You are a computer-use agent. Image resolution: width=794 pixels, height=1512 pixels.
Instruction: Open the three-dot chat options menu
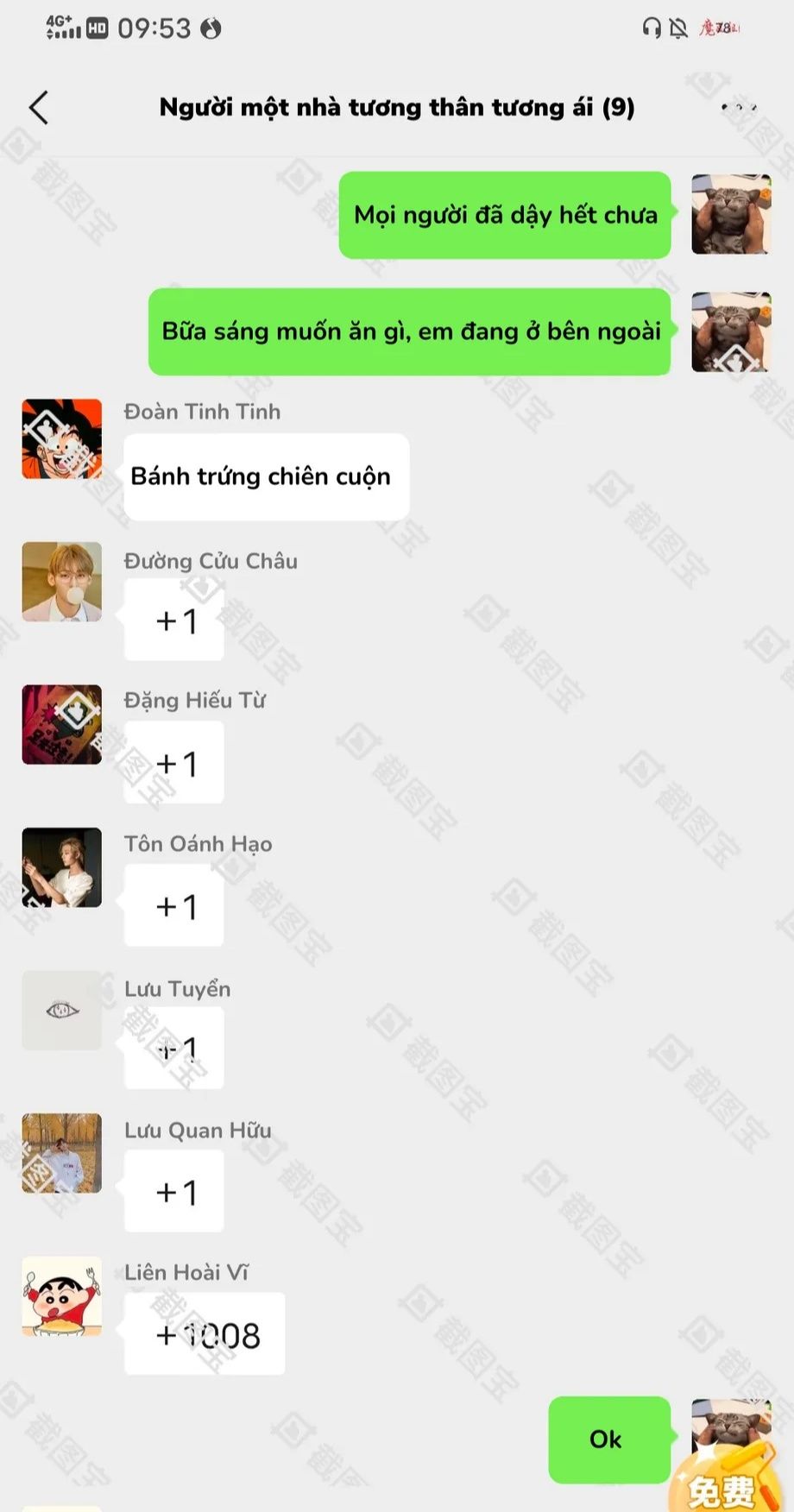tap(739, 108)
